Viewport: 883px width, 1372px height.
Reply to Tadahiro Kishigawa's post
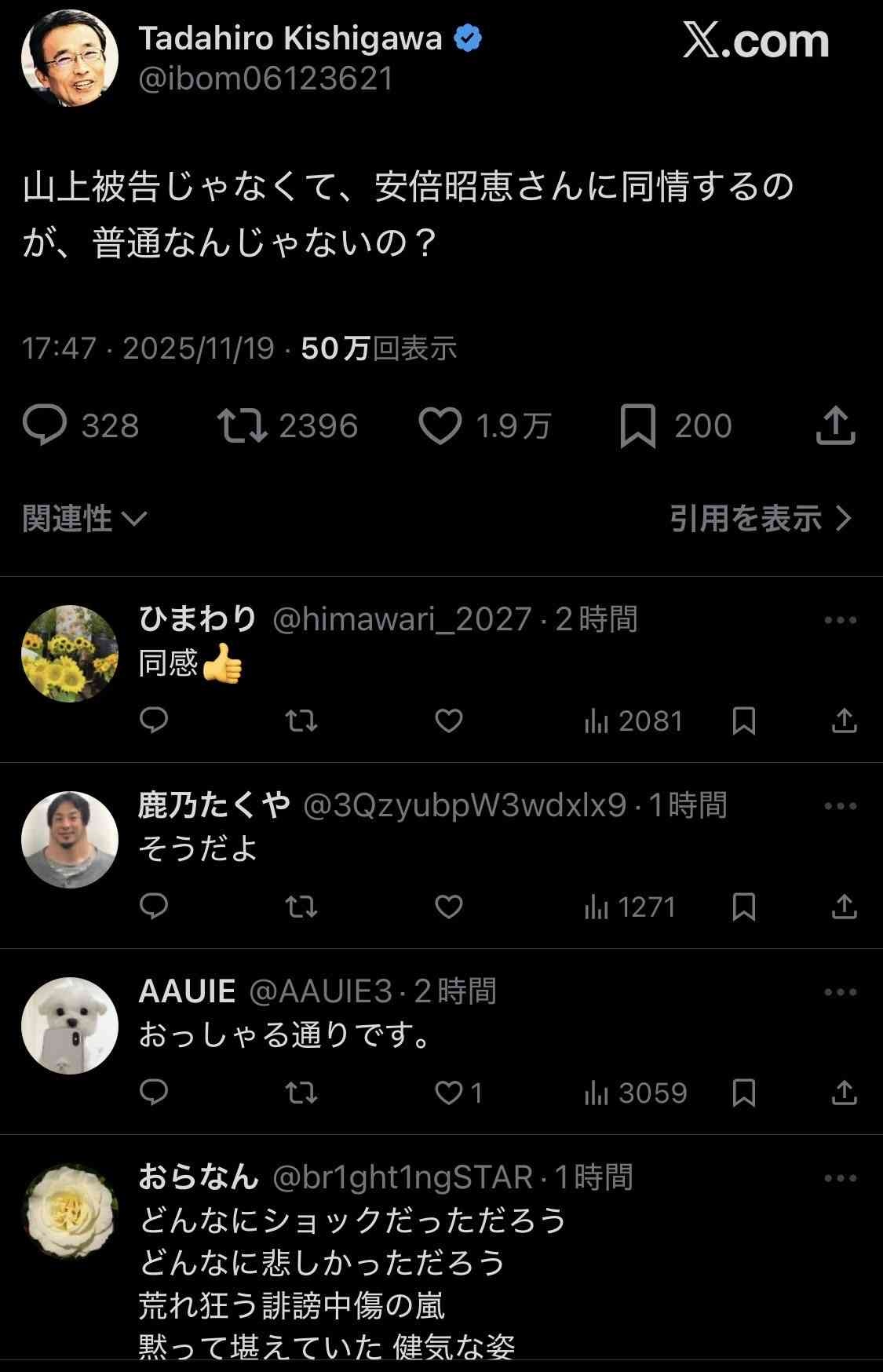(45, 425)
